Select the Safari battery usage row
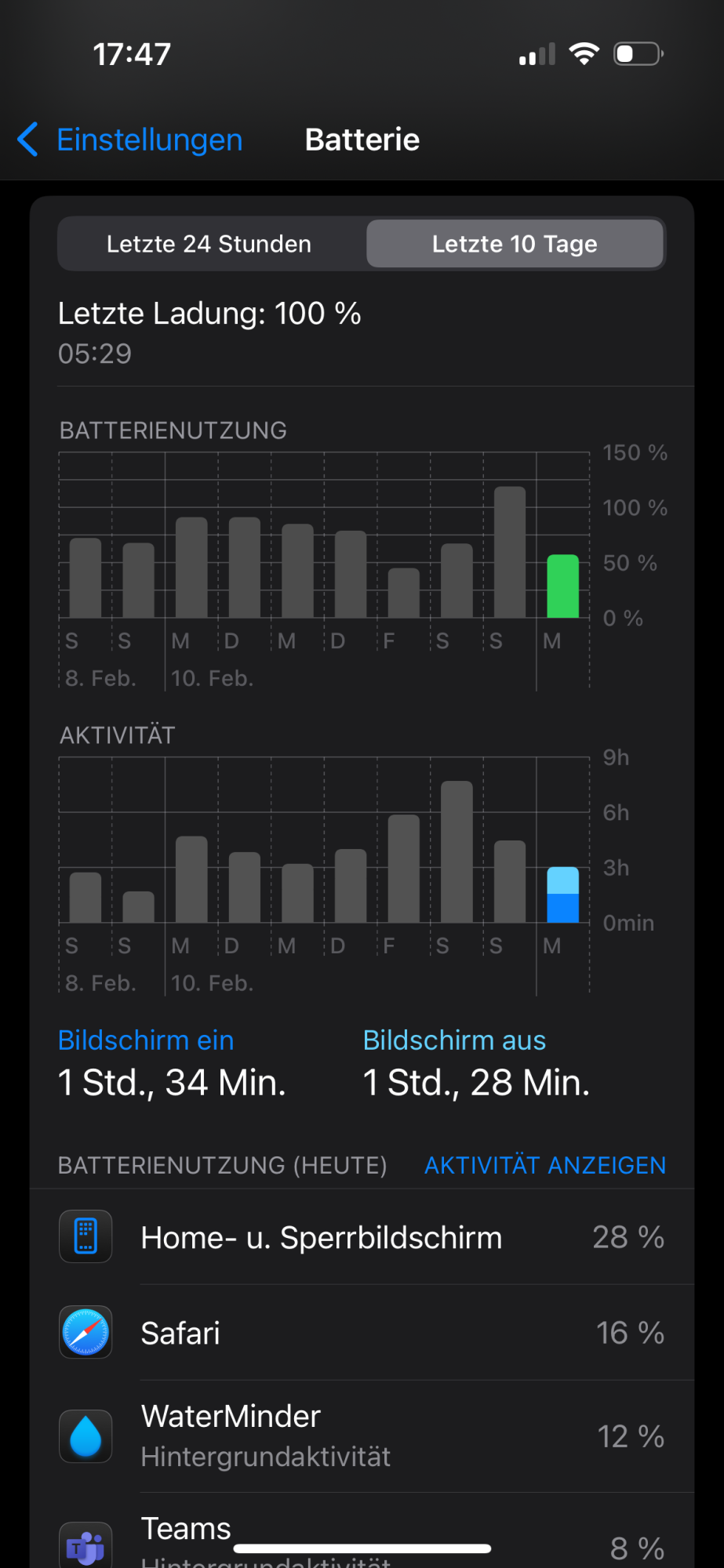Screen dimensions: 724x1568 pos(362,1333)
